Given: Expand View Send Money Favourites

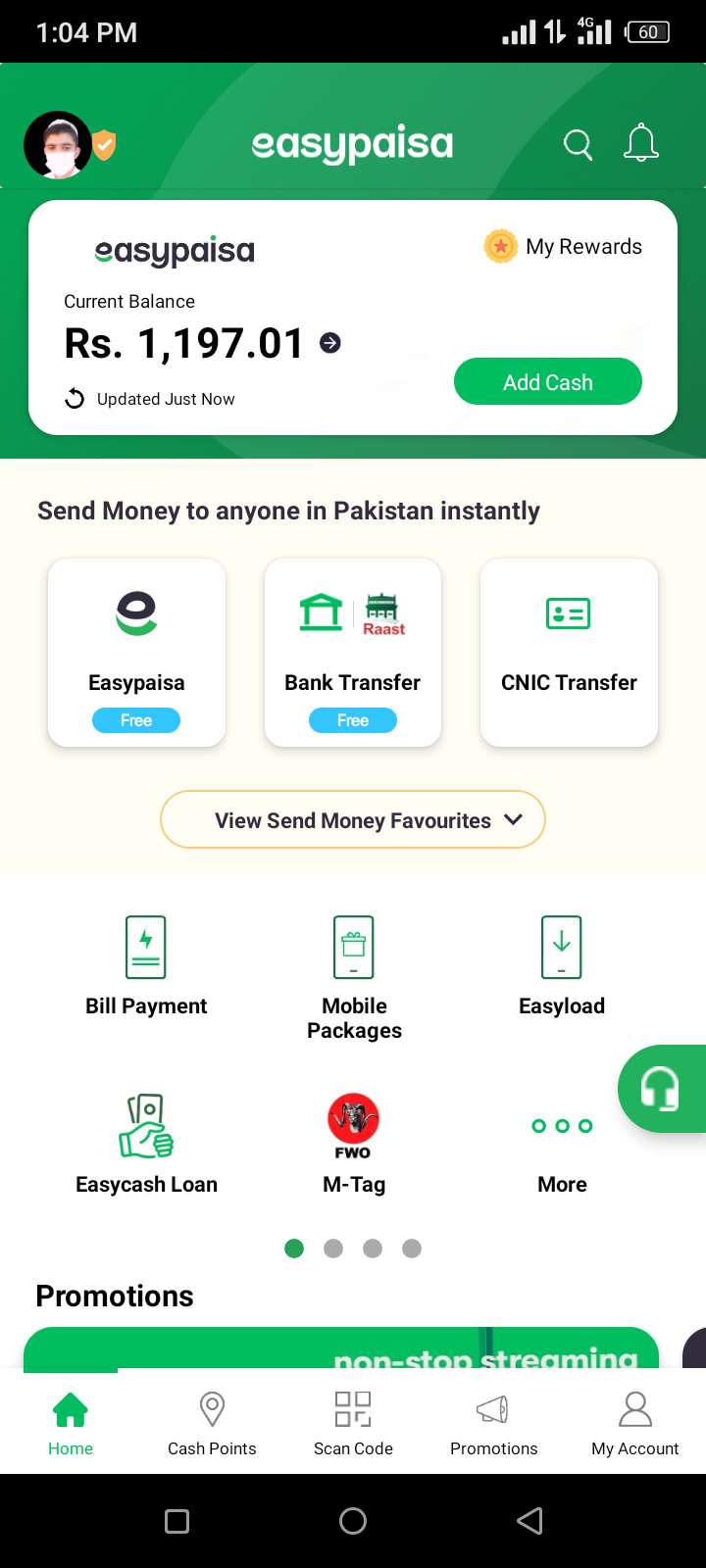Looking at the screenshot, I should [x=353, y=820].
